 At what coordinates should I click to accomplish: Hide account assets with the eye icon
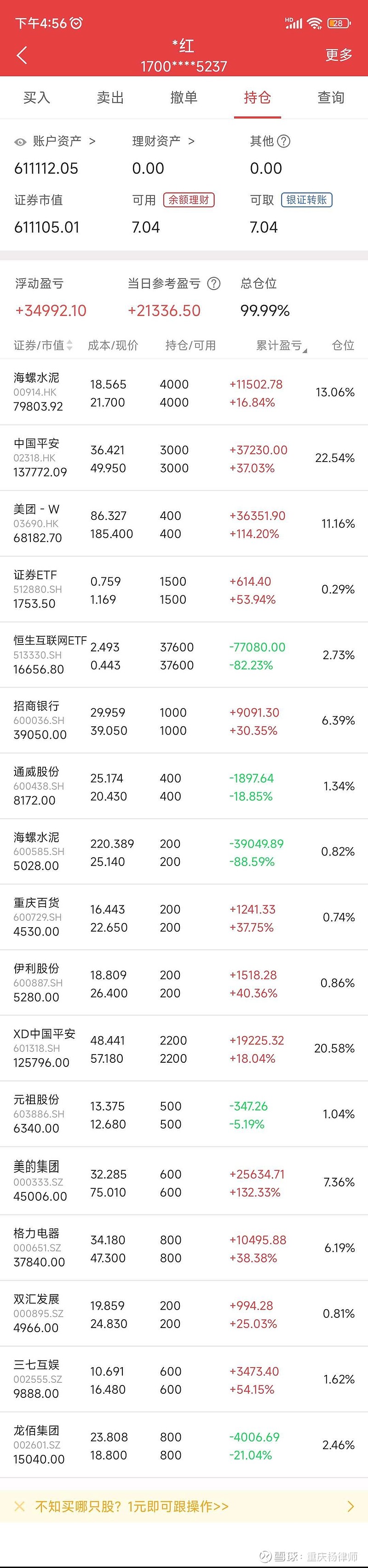(x=20, y=142)
